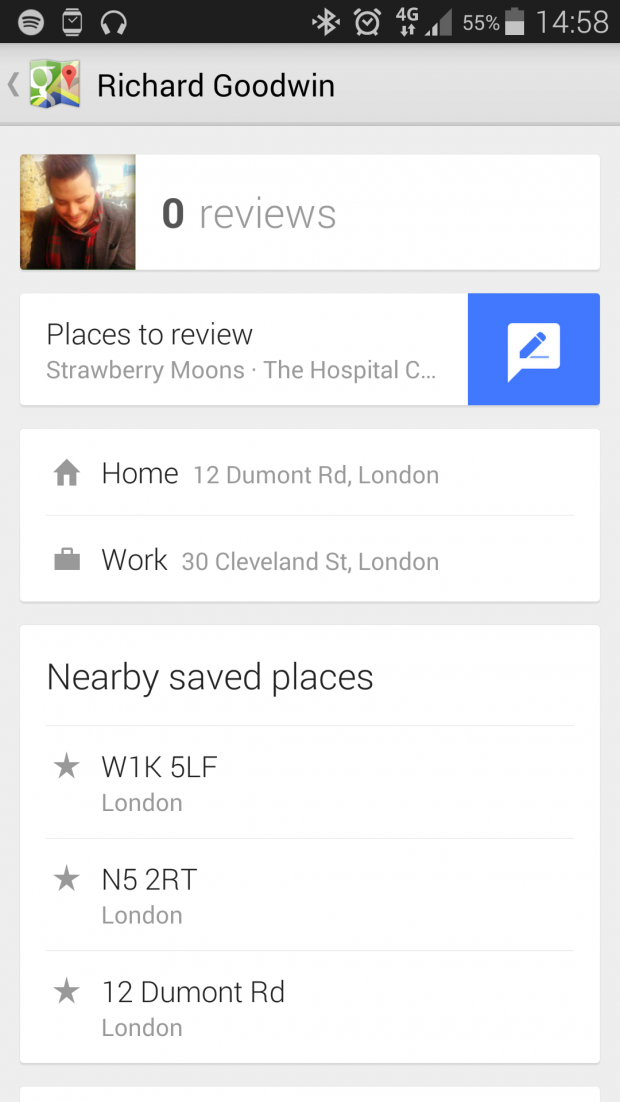Open Work address 30 Cleveland St
The image size is (620, 1102).
coord(310,560)
